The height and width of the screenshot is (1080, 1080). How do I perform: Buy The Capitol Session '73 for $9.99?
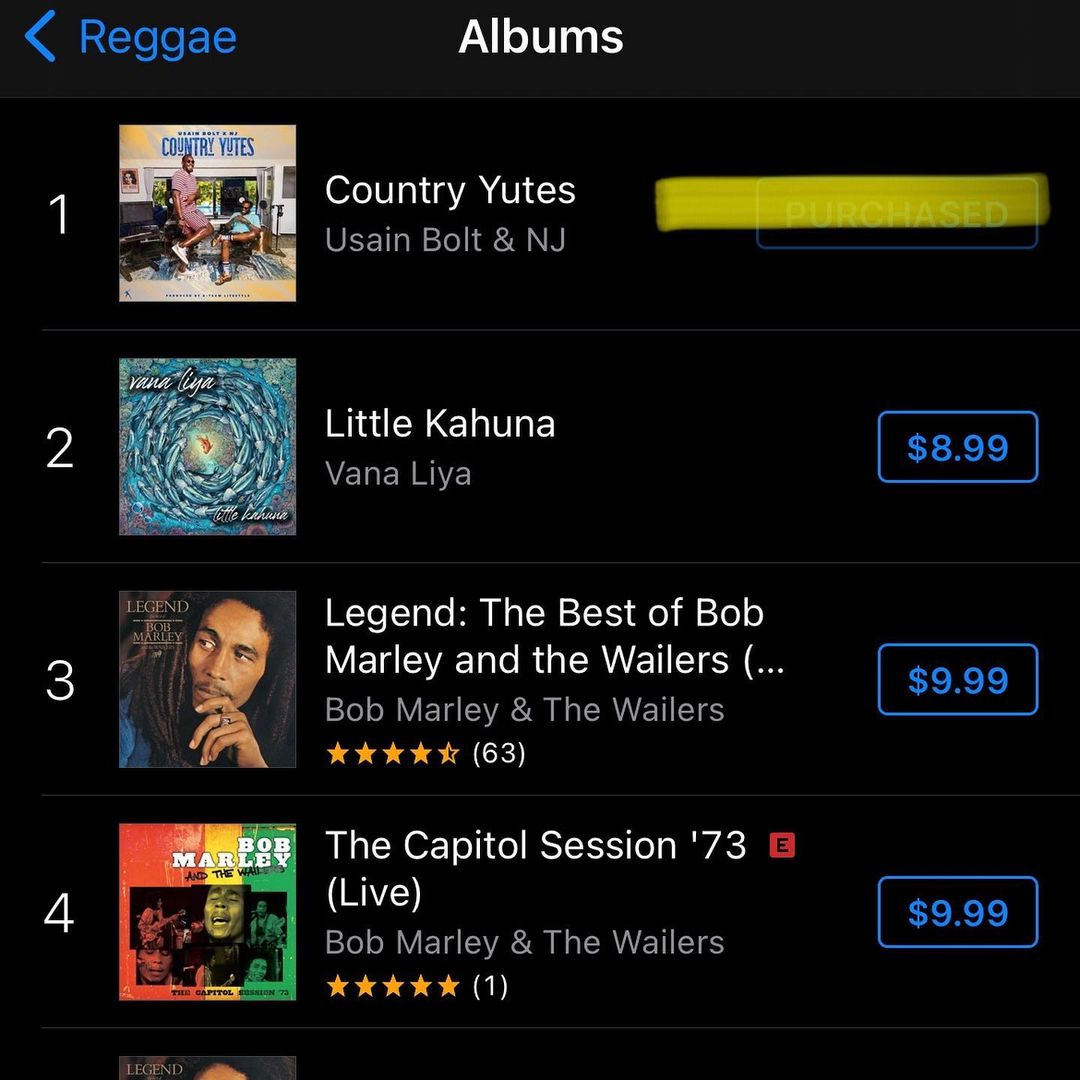click(x=957, y=912)
